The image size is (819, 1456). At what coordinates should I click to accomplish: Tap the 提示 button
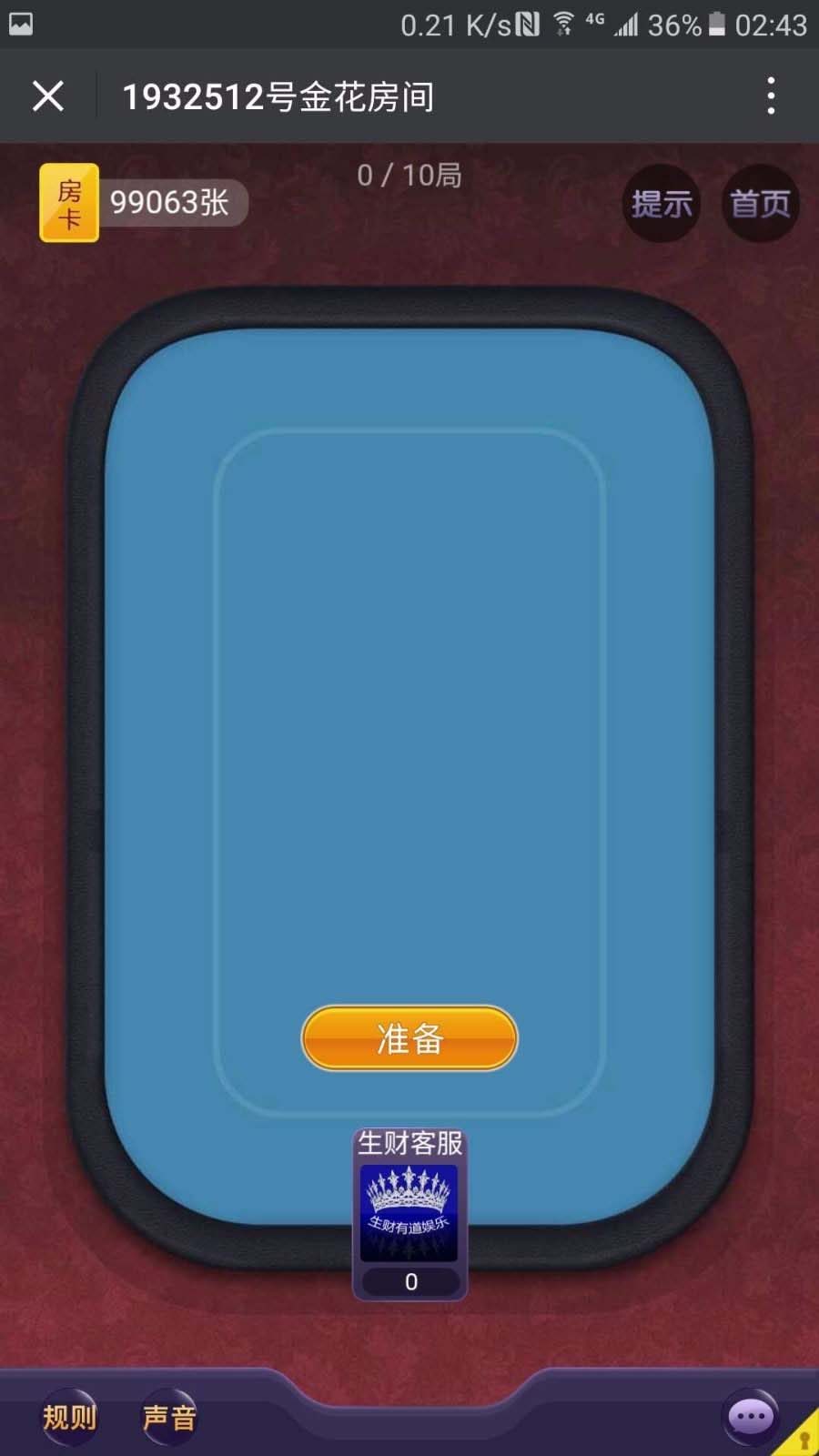[662, 204]
